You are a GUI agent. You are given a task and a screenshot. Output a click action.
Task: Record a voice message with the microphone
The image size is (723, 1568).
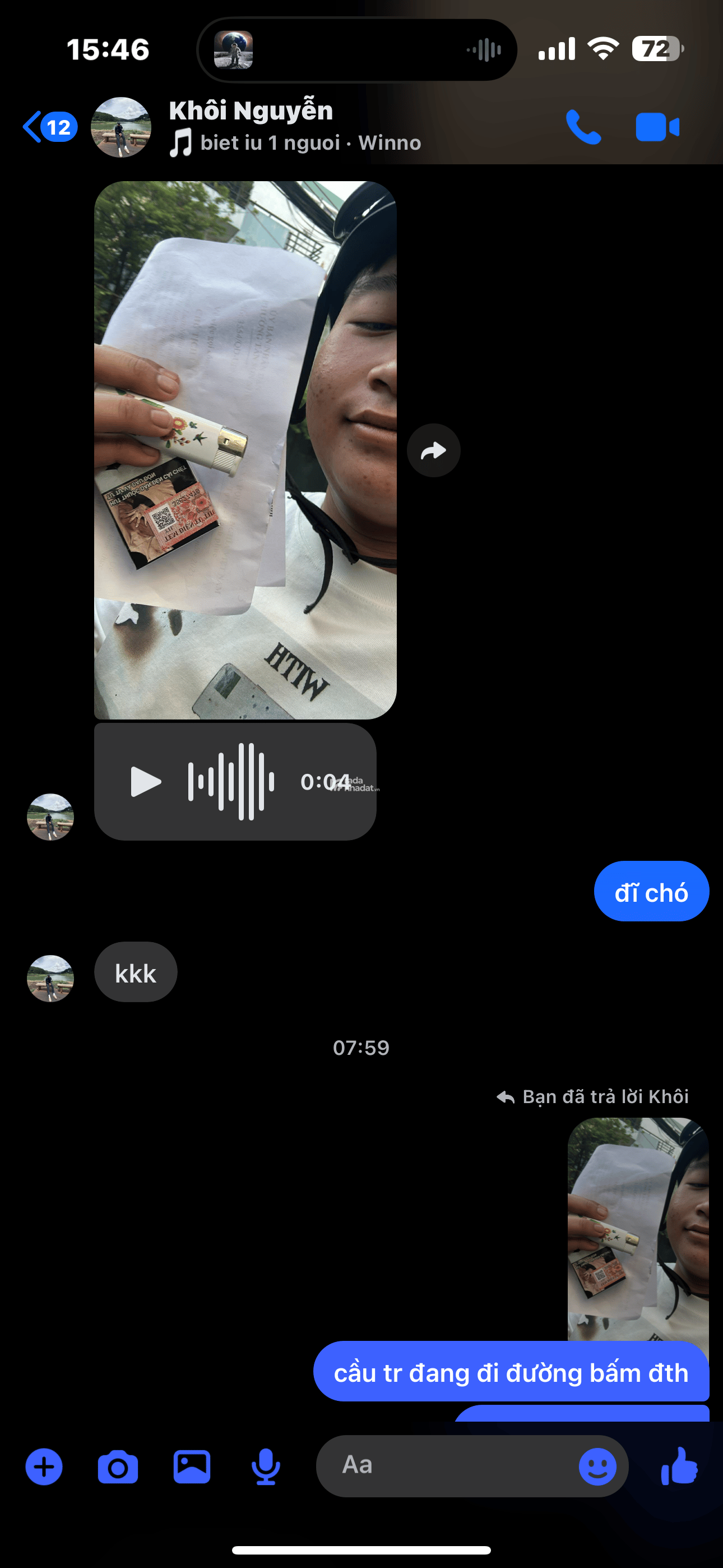tap(265, 1467)
